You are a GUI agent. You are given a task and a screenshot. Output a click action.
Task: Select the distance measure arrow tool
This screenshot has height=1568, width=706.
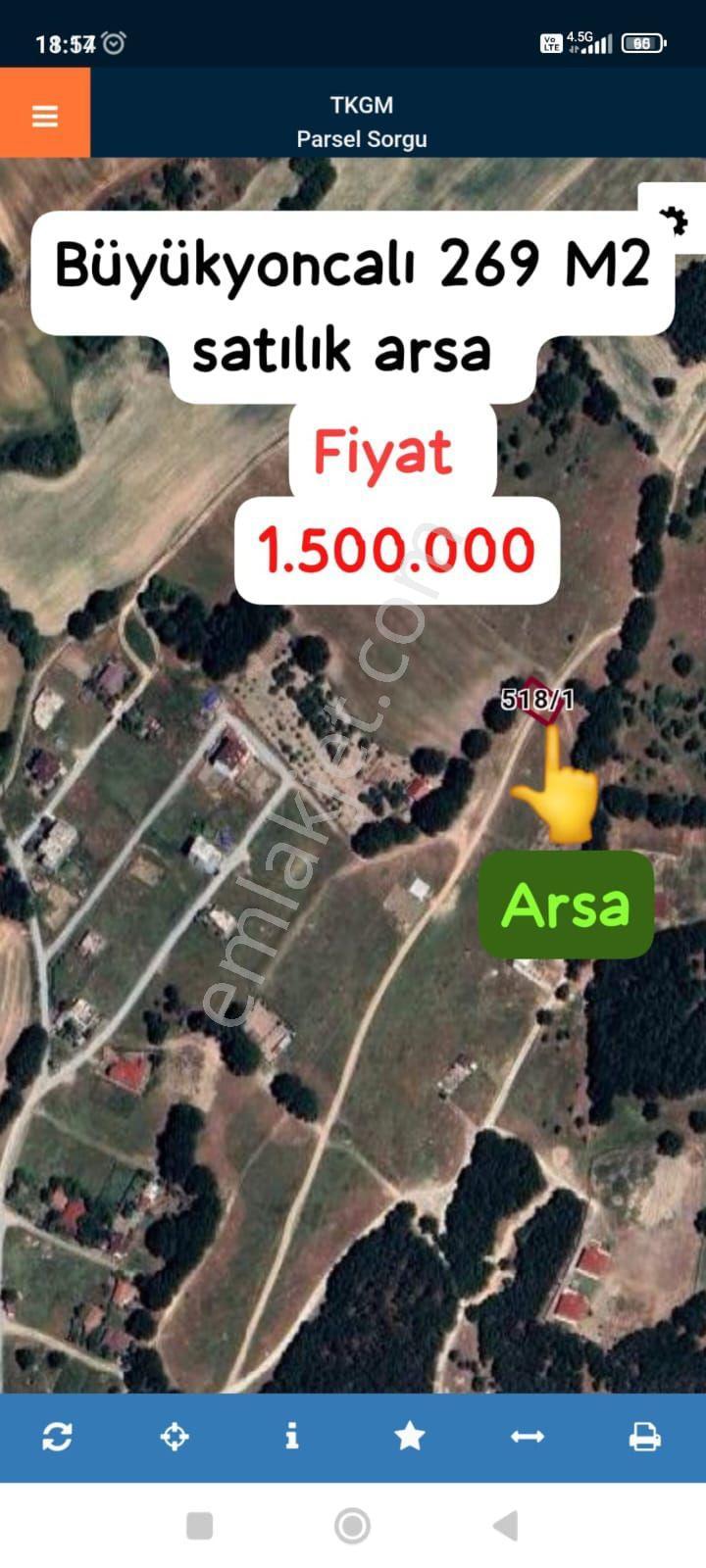coord(528,1437)
